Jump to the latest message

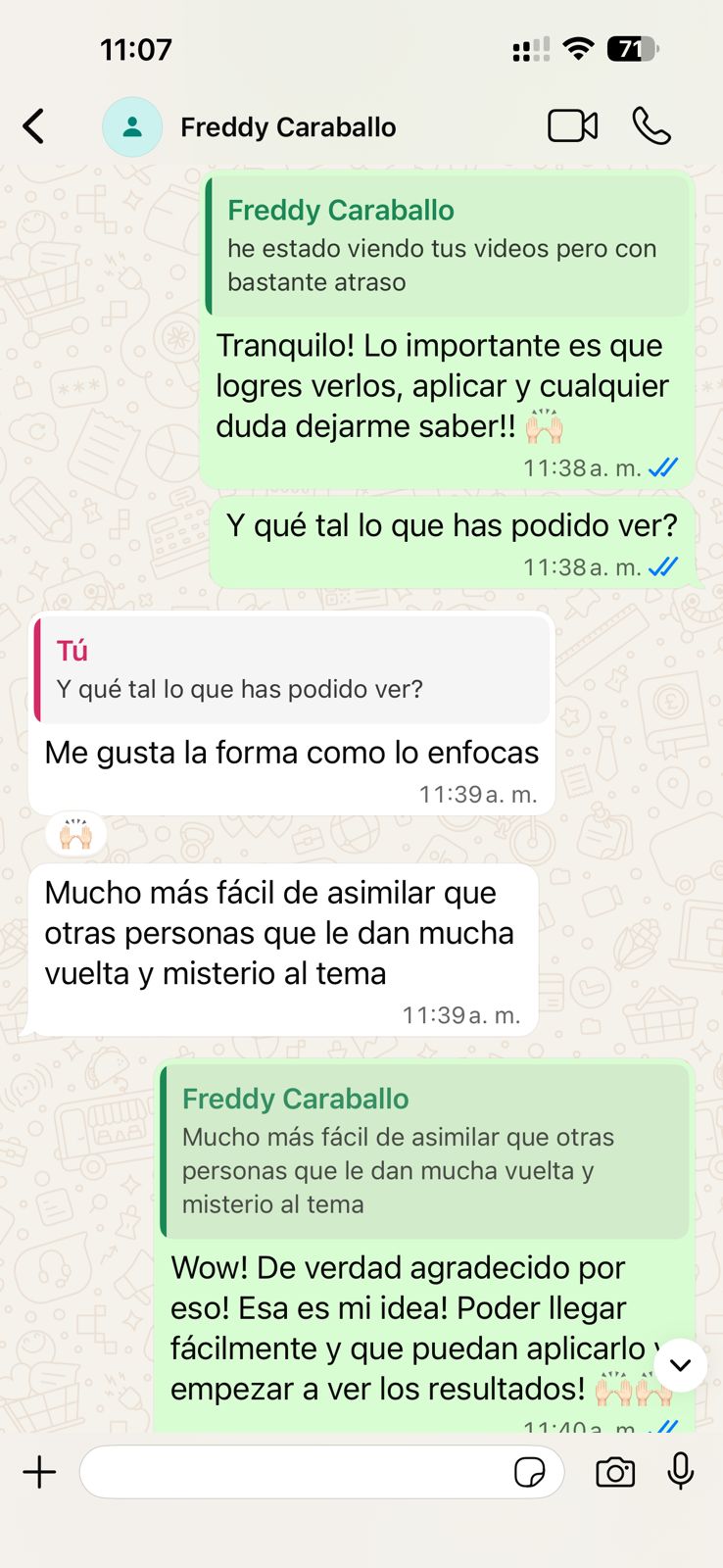[680, 1364]
